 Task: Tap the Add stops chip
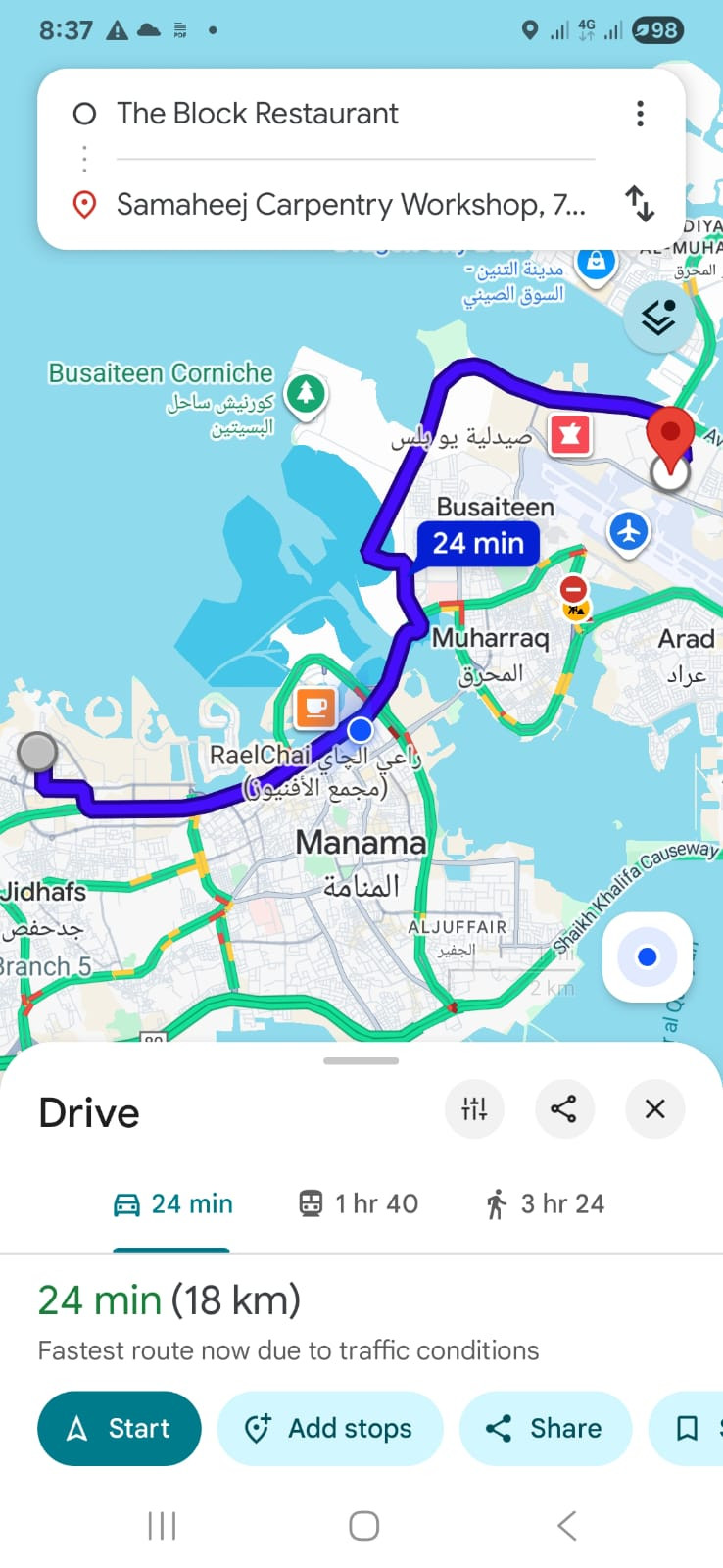click(329, 1428)
